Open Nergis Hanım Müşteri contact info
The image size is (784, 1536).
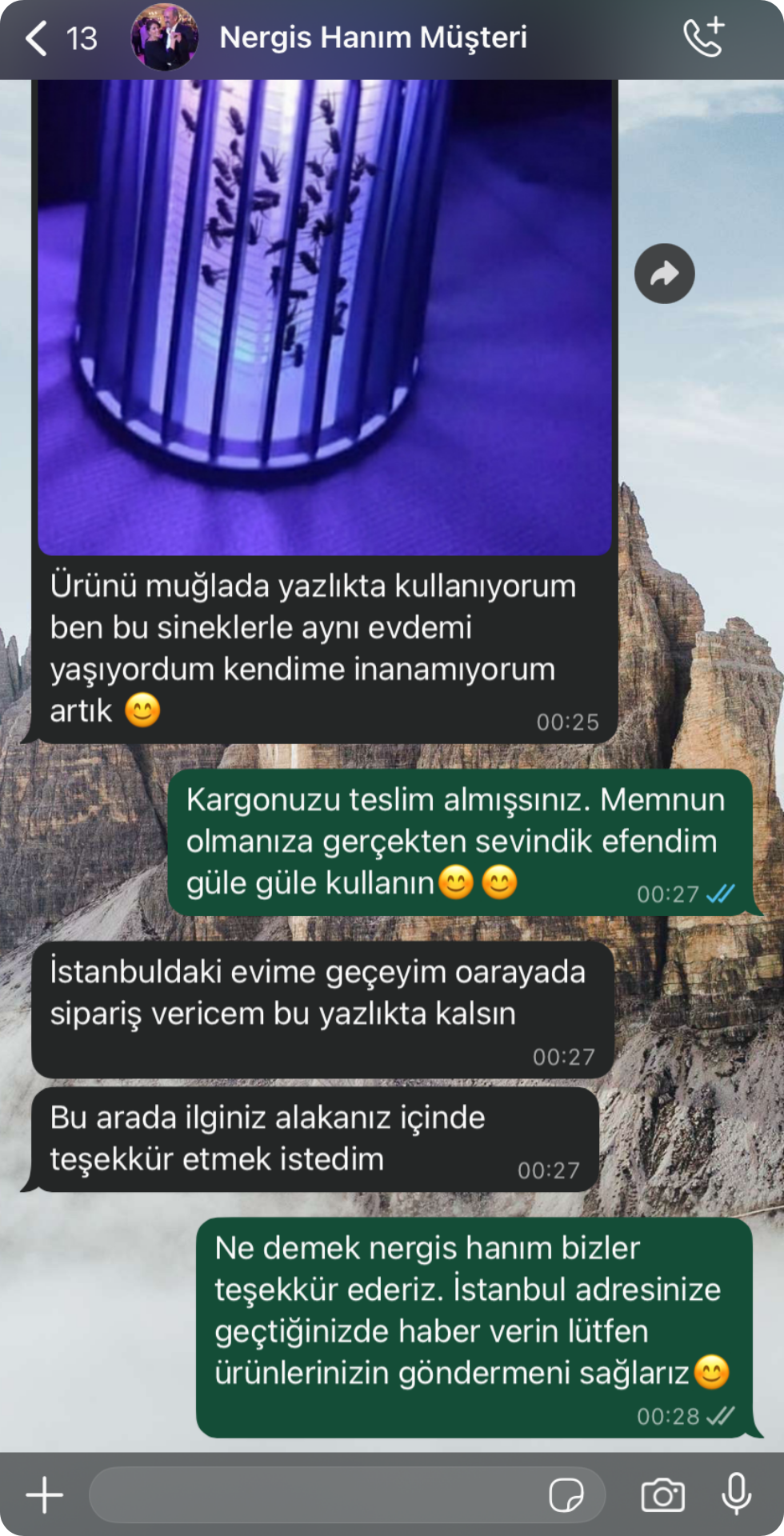(373, 38)
